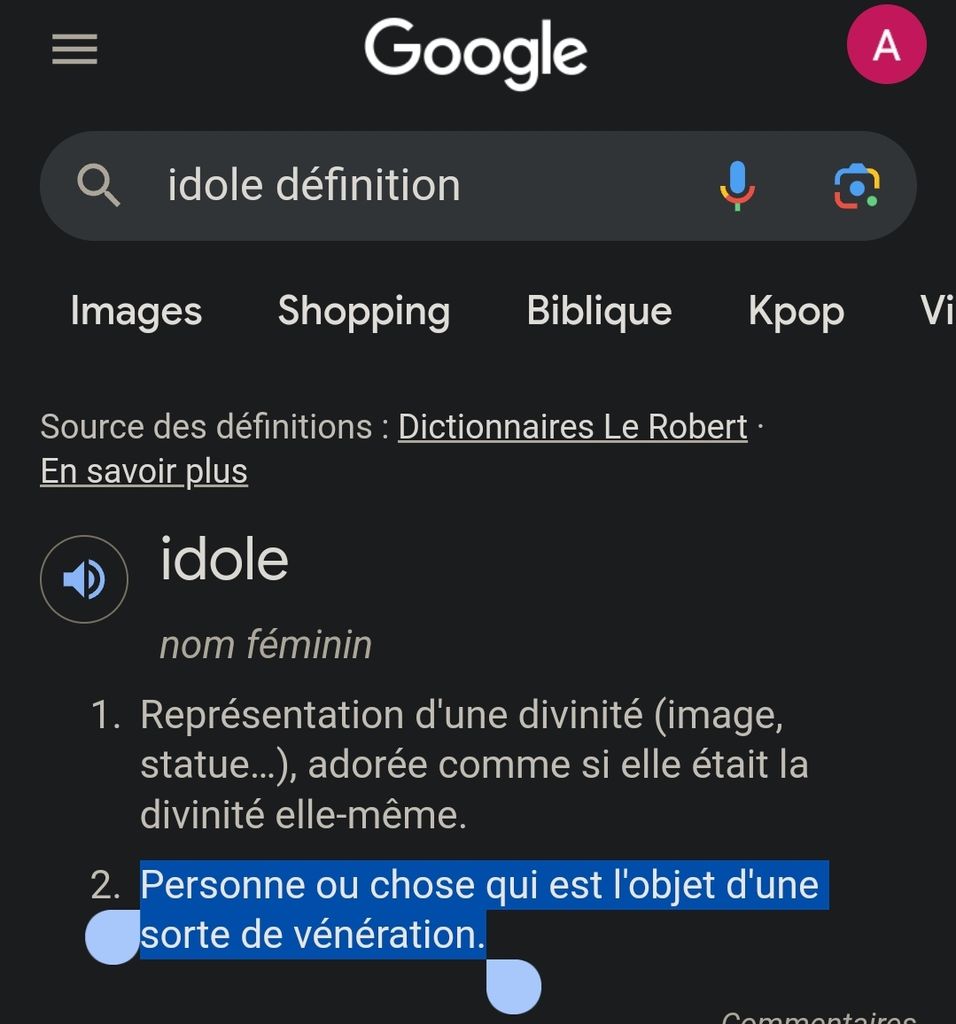
Task: Go to the Google homepage logo
Action: pyautogui.click(x=475, y=52)
